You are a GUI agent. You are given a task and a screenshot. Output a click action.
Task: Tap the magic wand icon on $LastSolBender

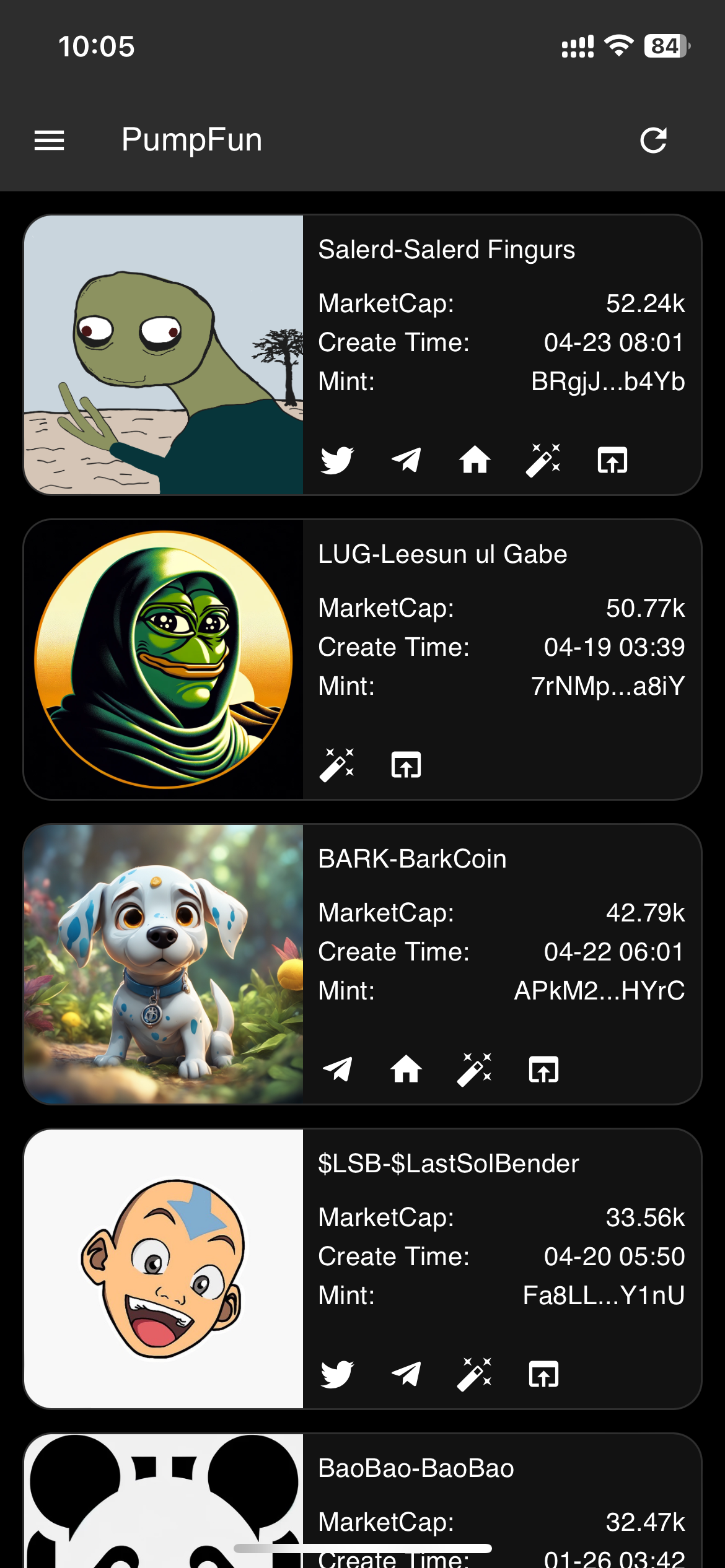pyautogui.click(x=475, y=1374)
